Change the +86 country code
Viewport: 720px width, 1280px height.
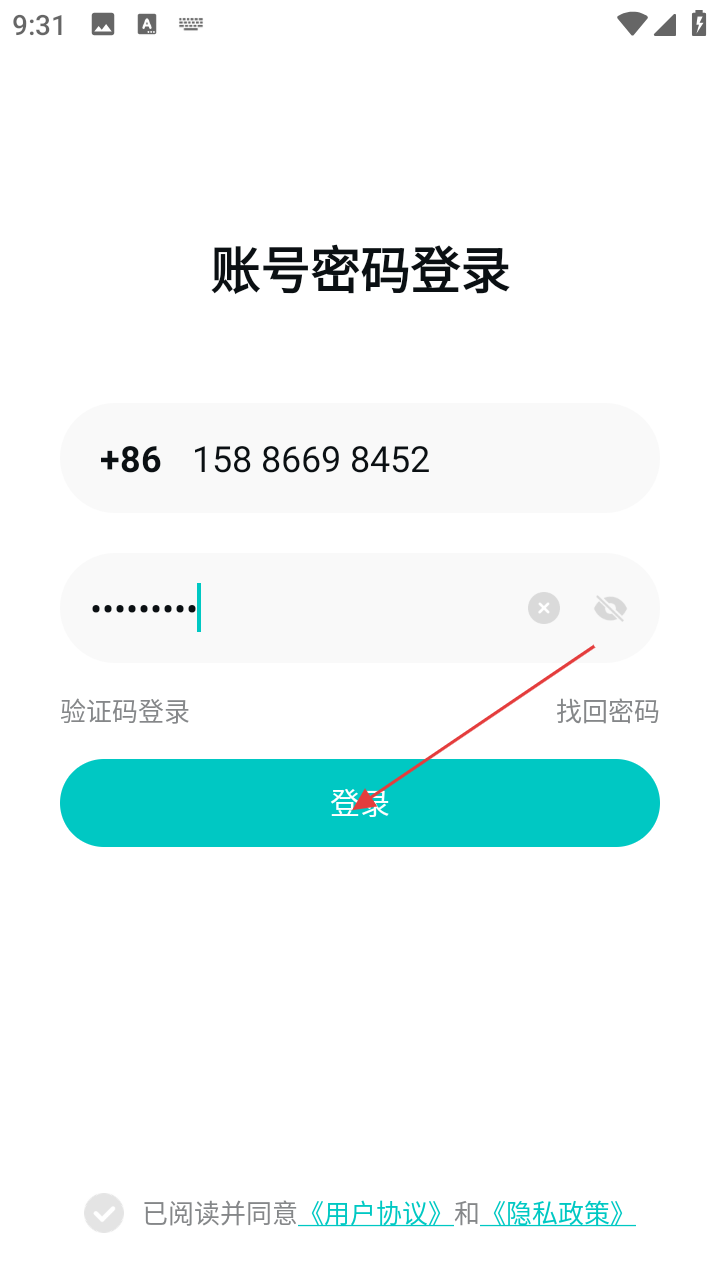130,459
